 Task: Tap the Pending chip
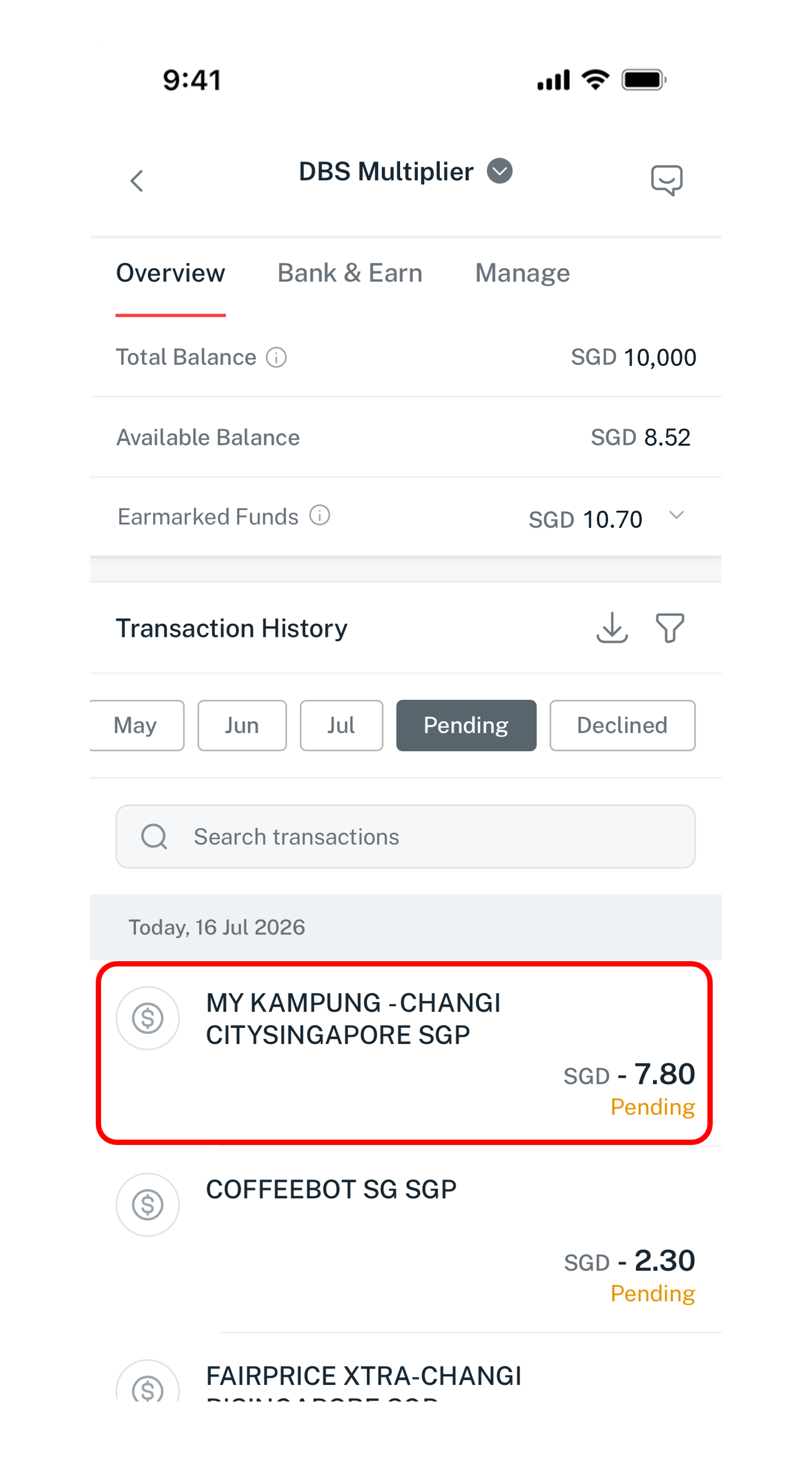[x=466, y=725]
